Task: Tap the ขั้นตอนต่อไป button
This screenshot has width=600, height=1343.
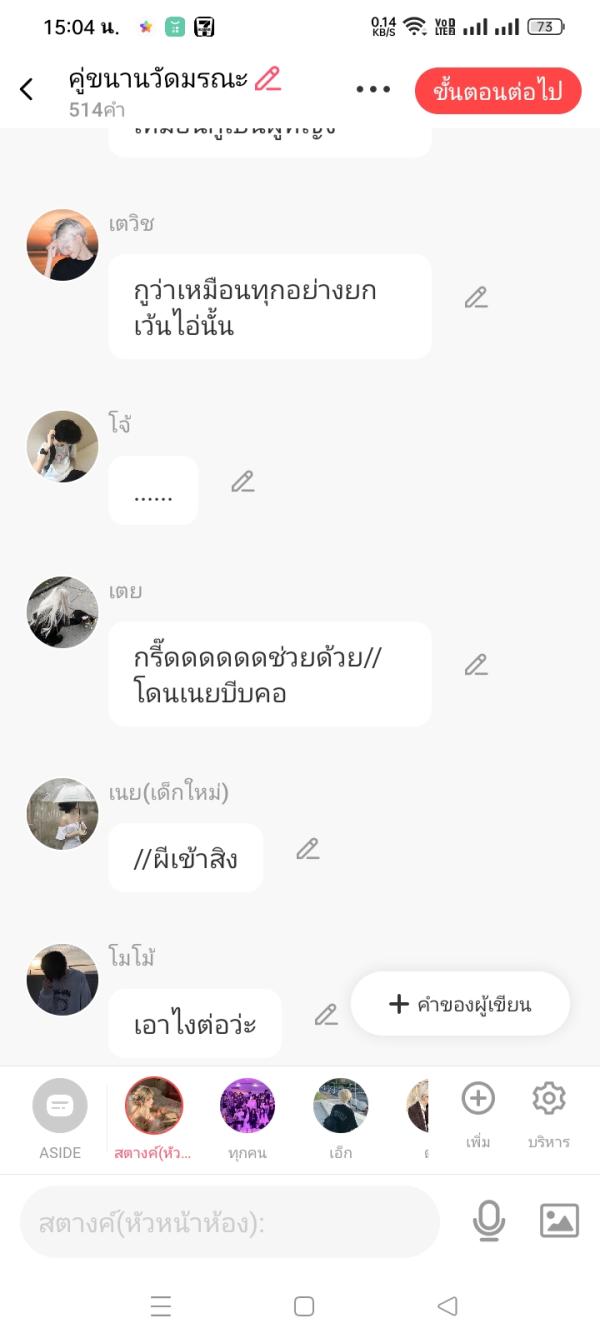Action: point(497,92)
